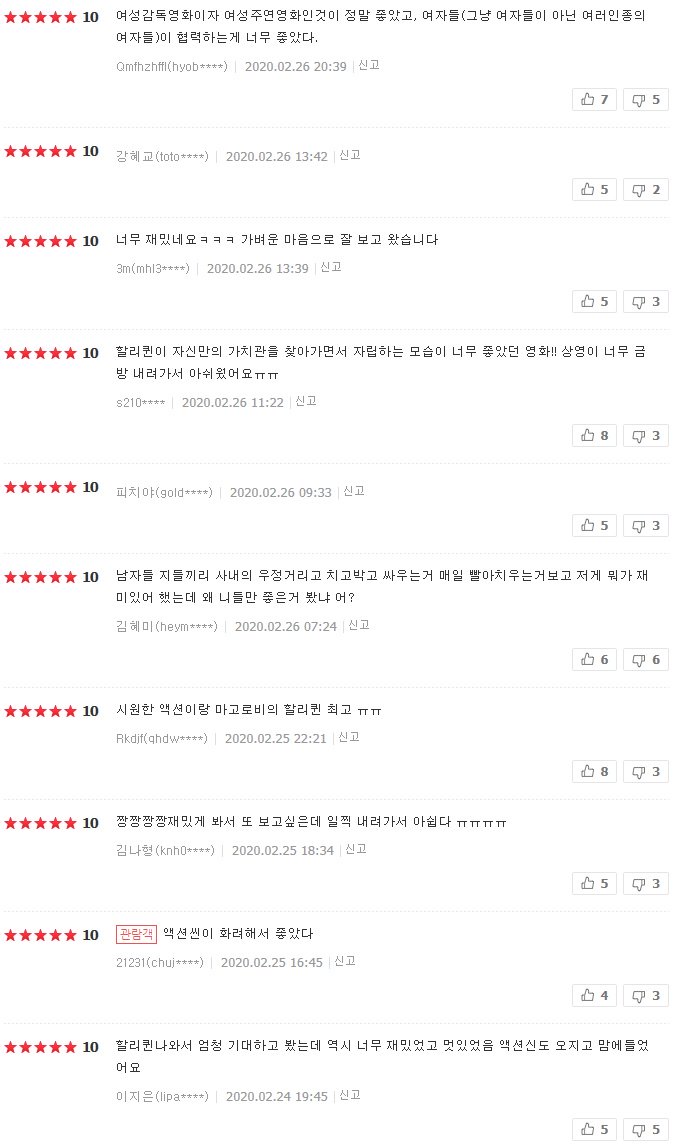Dislike the review by 21231(chuj****)

[x=646, y=995]
